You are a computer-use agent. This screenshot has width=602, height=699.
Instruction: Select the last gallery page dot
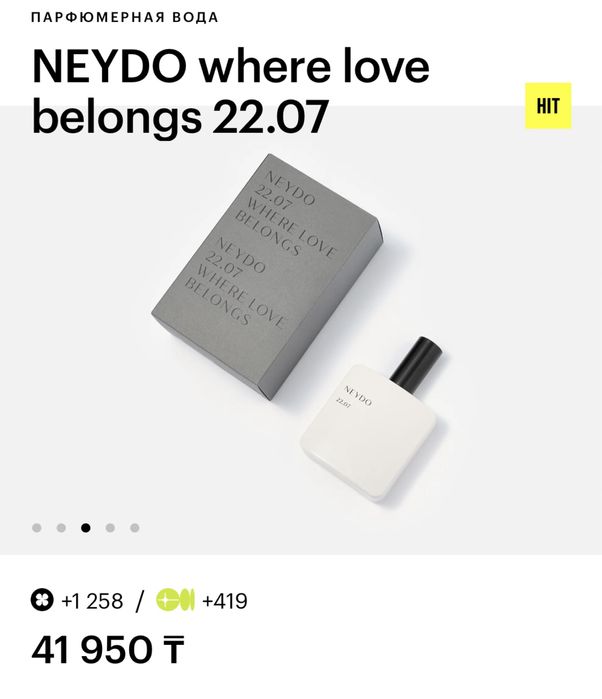point(134,527)
